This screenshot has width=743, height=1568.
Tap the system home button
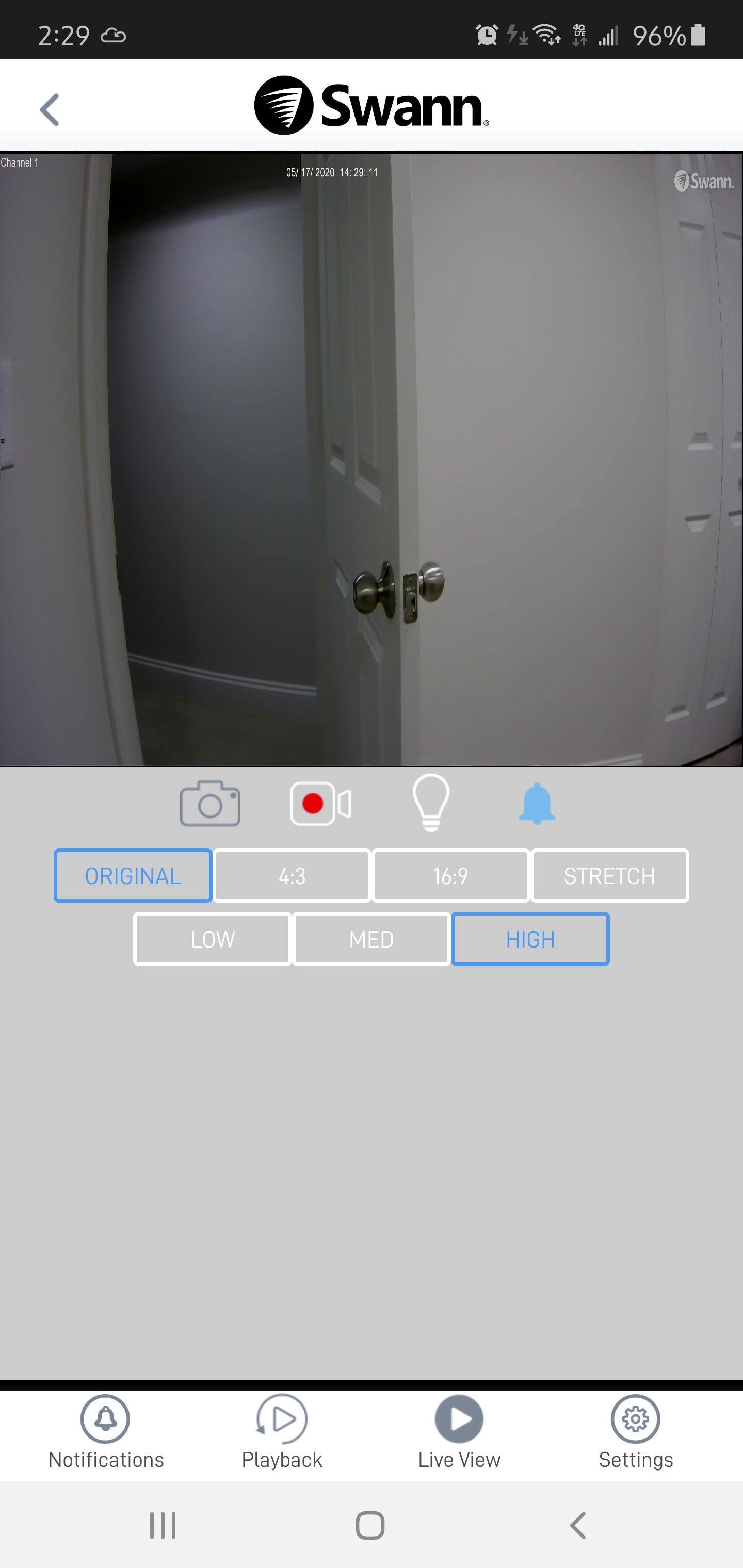[370, 1525]
